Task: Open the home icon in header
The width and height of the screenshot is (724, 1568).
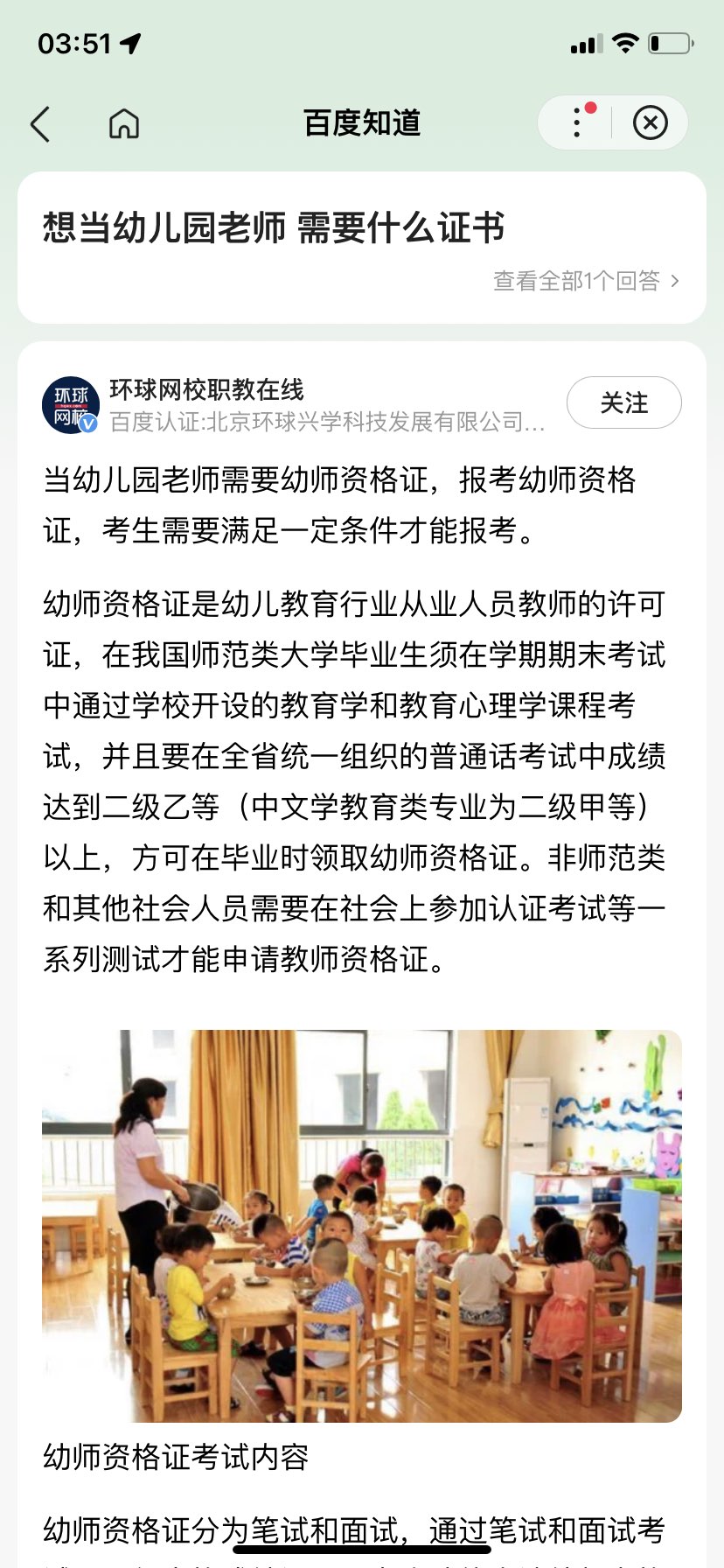Action: pos(124,124)
